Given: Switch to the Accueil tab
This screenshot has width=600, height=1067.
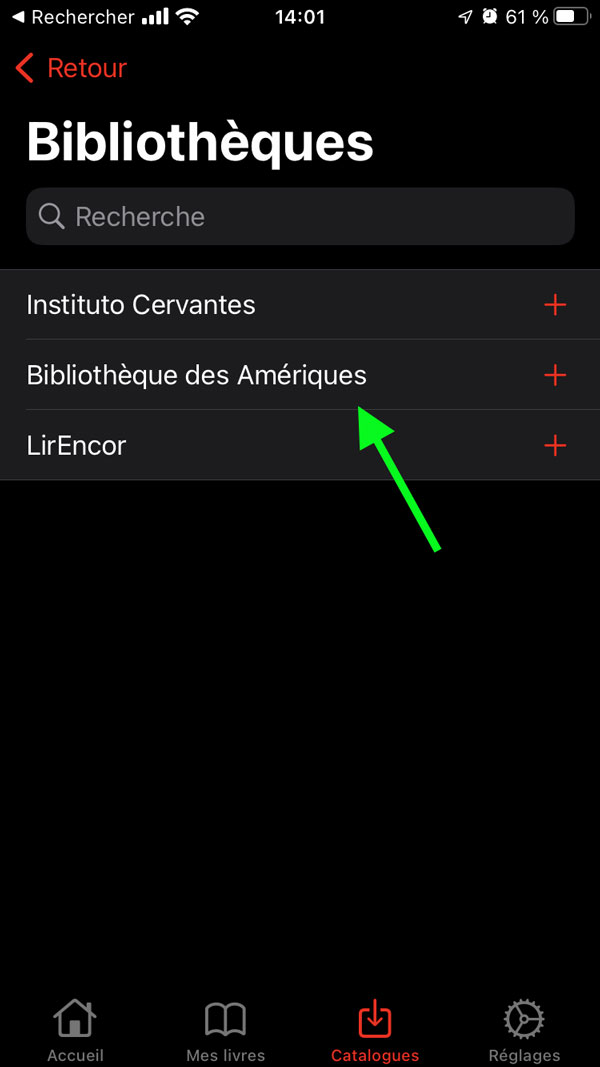Looking at the screenshot, I should [75, 1032].
